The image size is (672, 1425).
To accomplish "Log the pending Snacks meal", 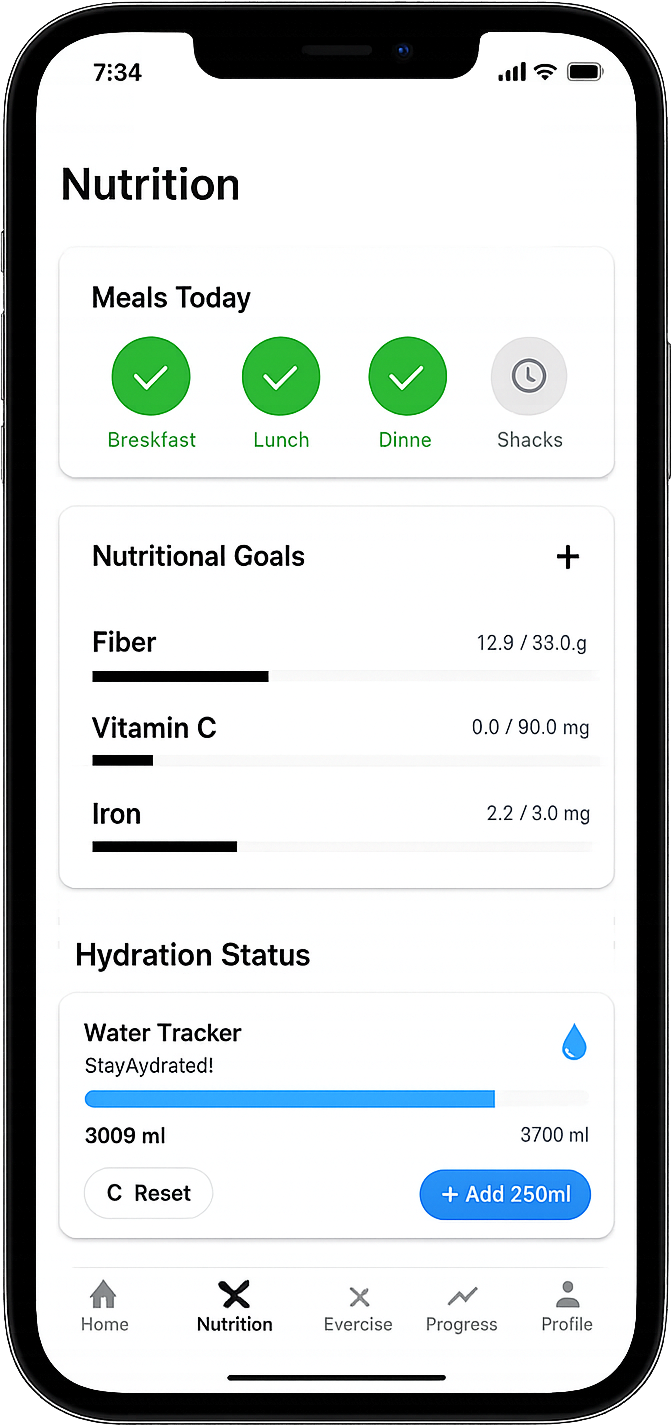I will point(529,377).
